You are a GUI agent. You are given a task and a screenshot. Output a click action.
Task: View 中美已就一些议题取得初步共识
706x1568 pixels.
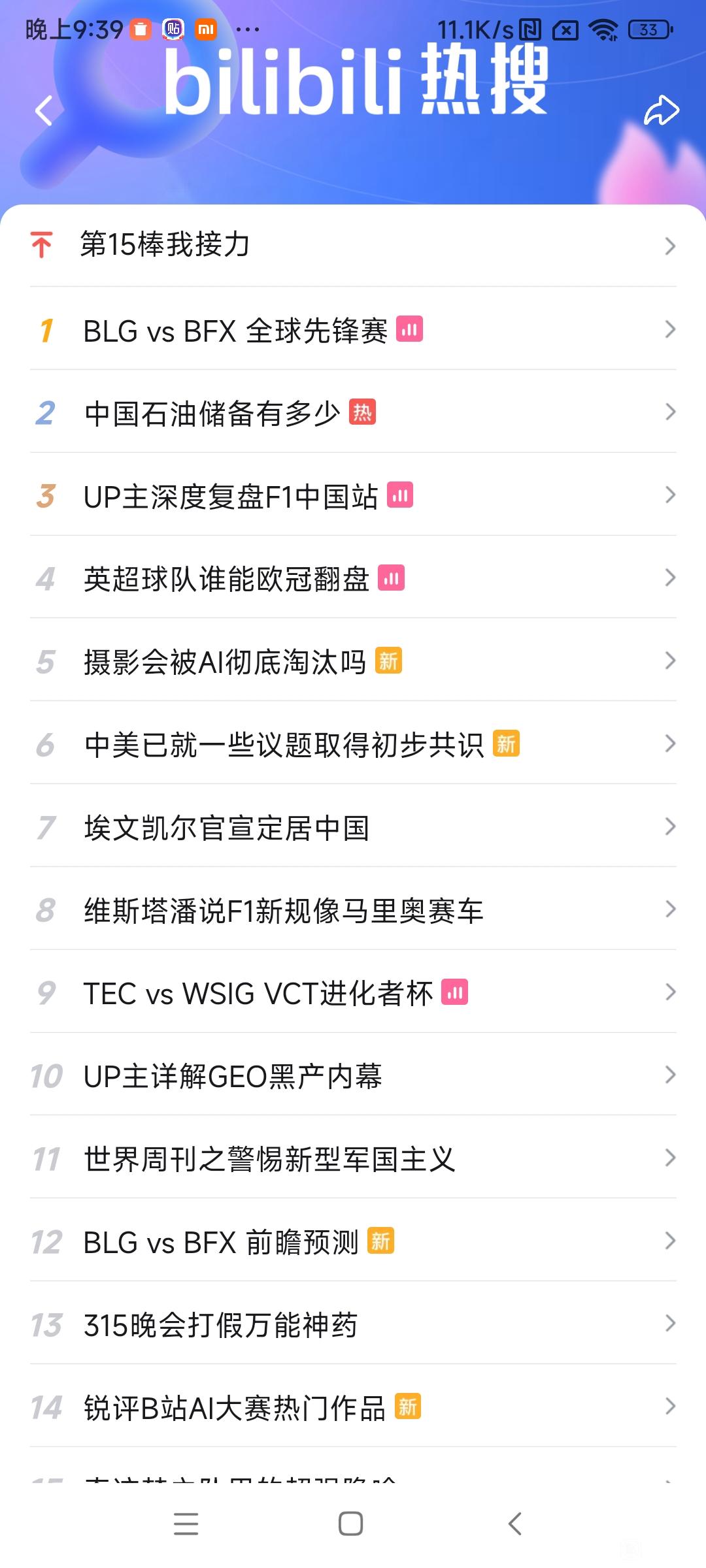pos(353,743)
